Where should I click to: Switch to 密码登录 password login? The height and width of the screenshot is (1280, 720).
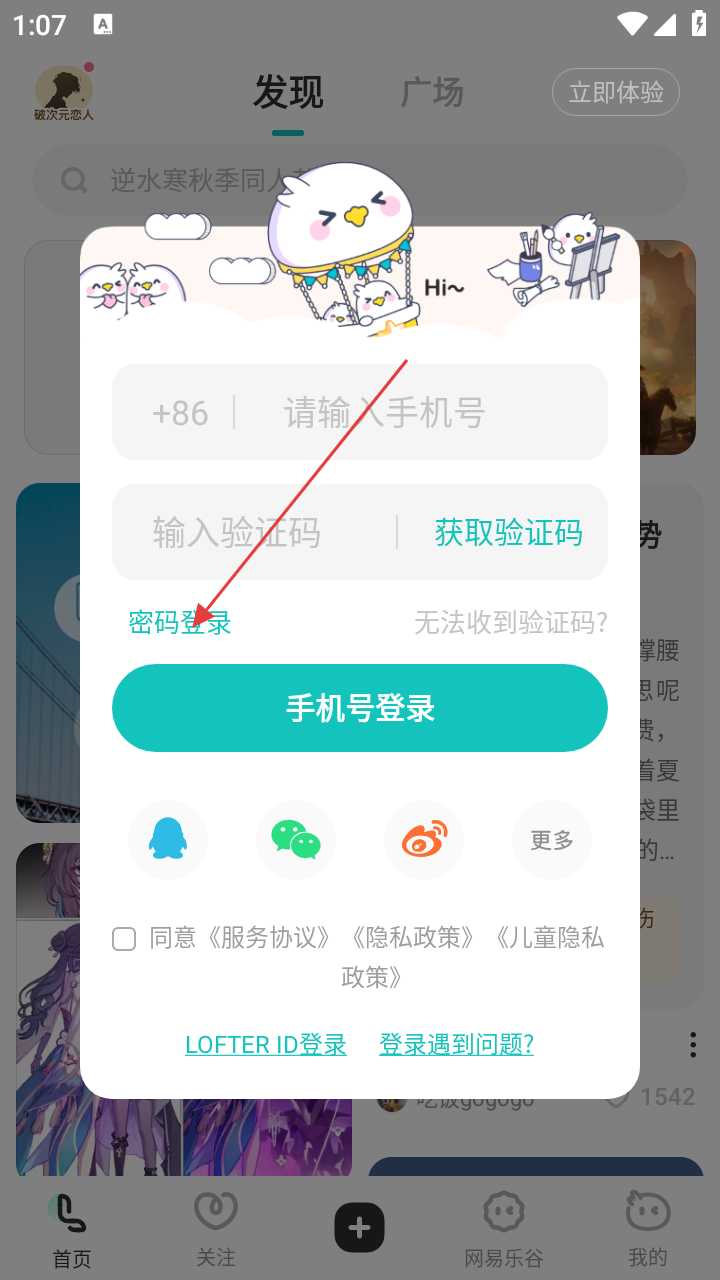[x=180, y=623]
